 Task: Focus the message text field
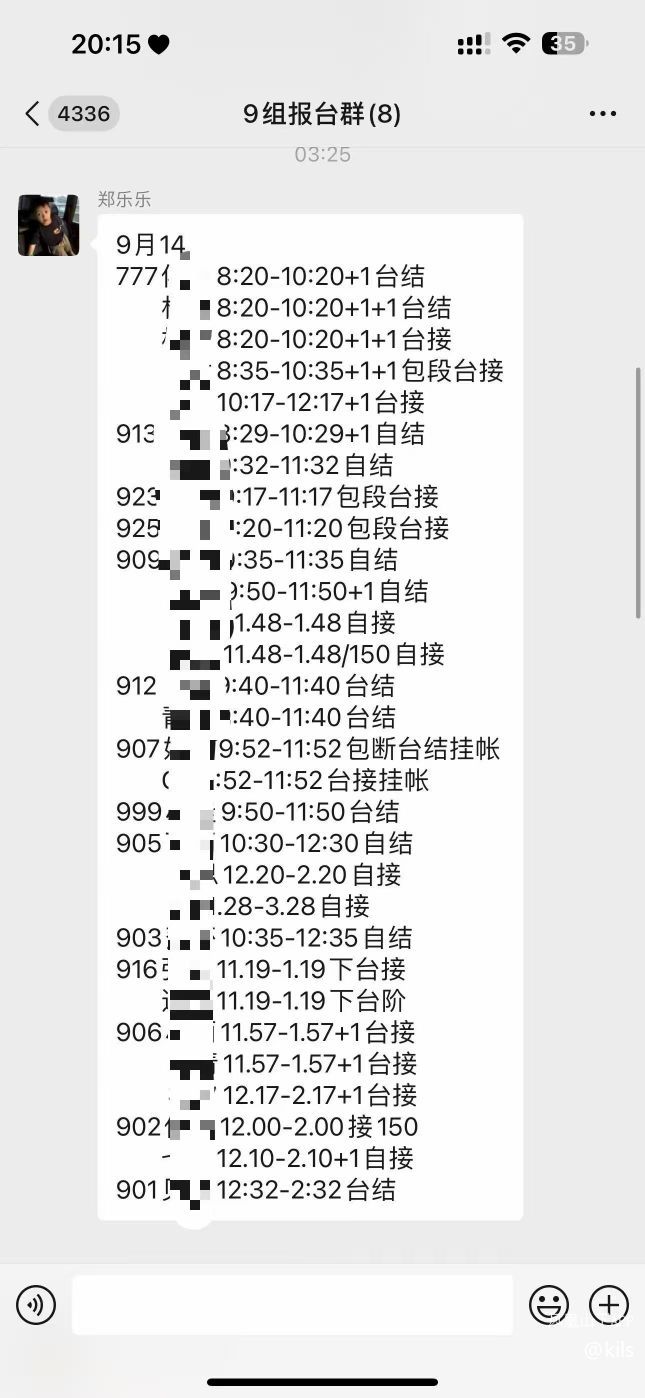[292, 1305]
